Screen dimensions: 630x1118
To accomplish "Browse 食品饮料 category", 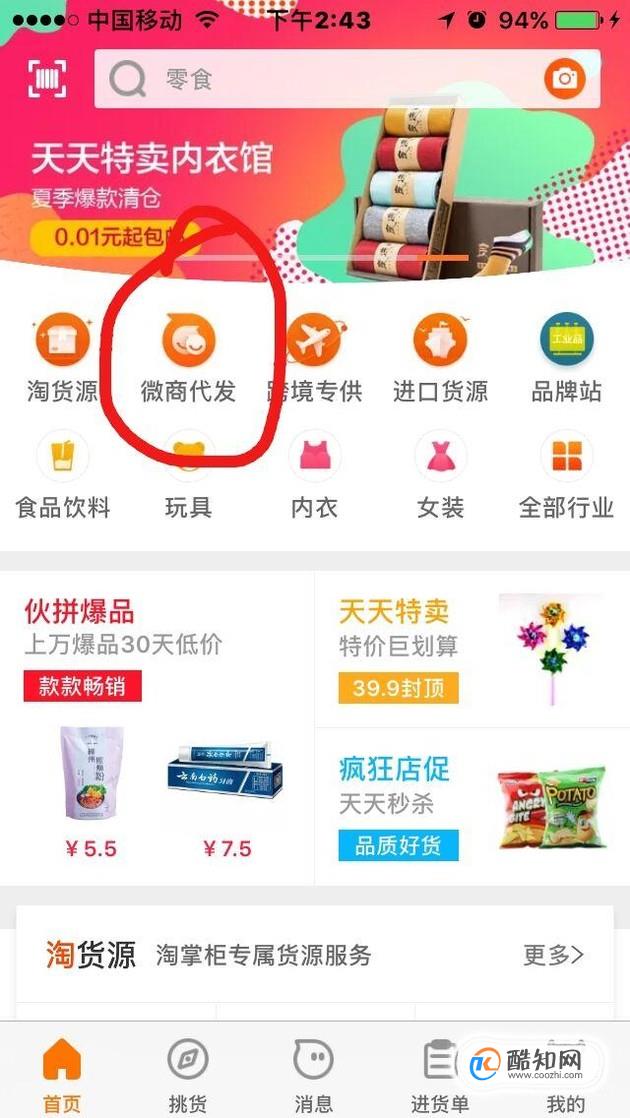I will pos(62,475).
